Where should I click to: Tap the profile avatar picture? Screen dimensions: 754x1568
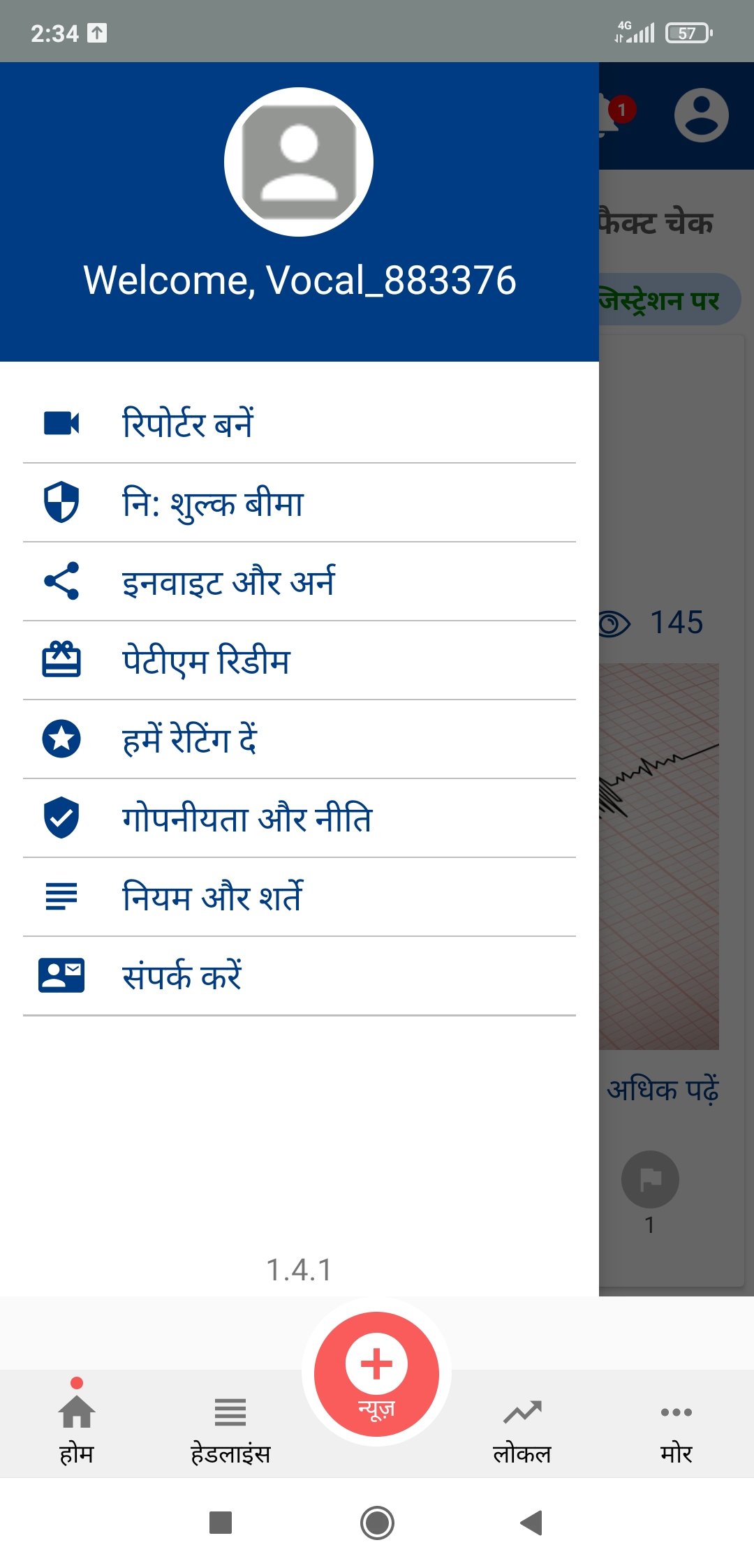(x=299, y=162)
